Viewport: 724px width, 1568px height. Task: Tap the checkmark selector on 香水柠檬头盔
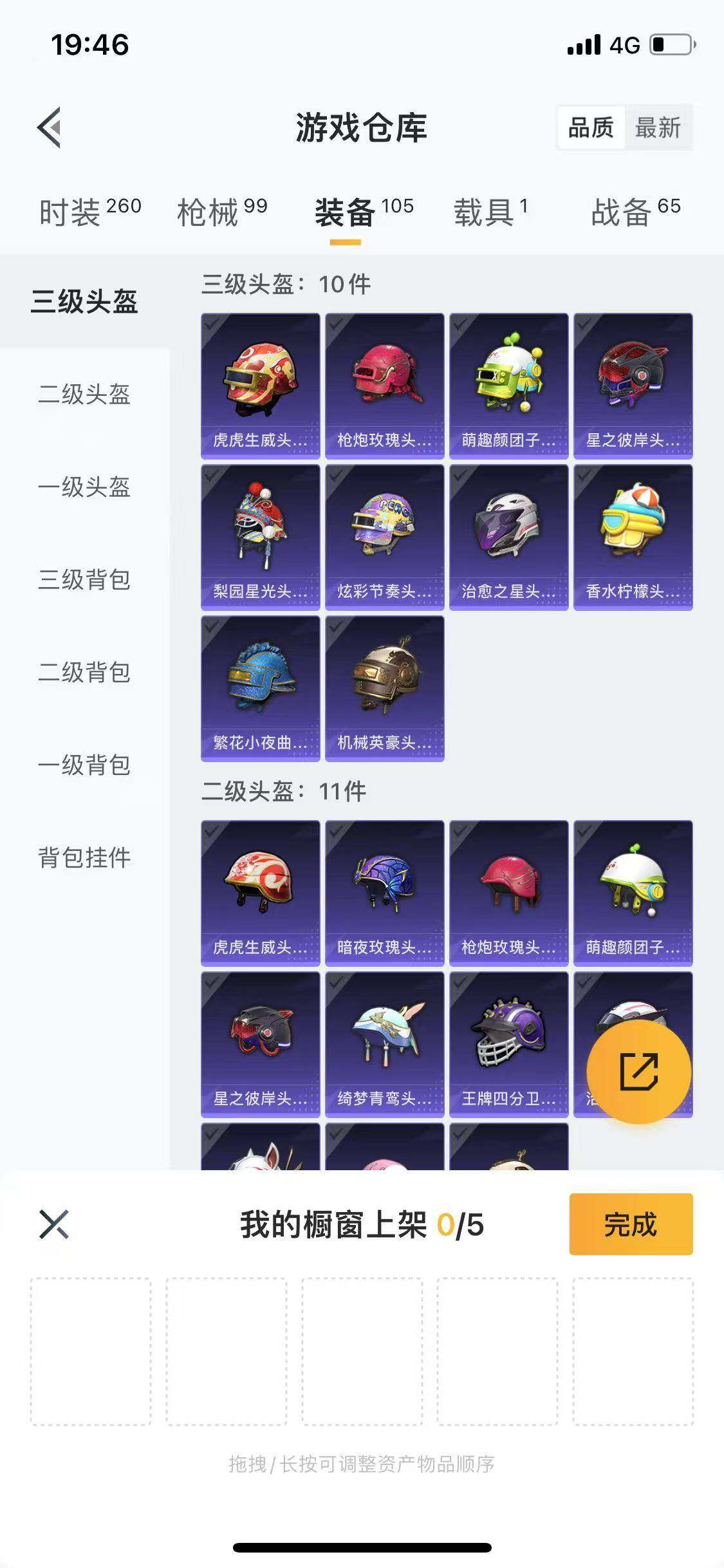click(x=582, y=476)
